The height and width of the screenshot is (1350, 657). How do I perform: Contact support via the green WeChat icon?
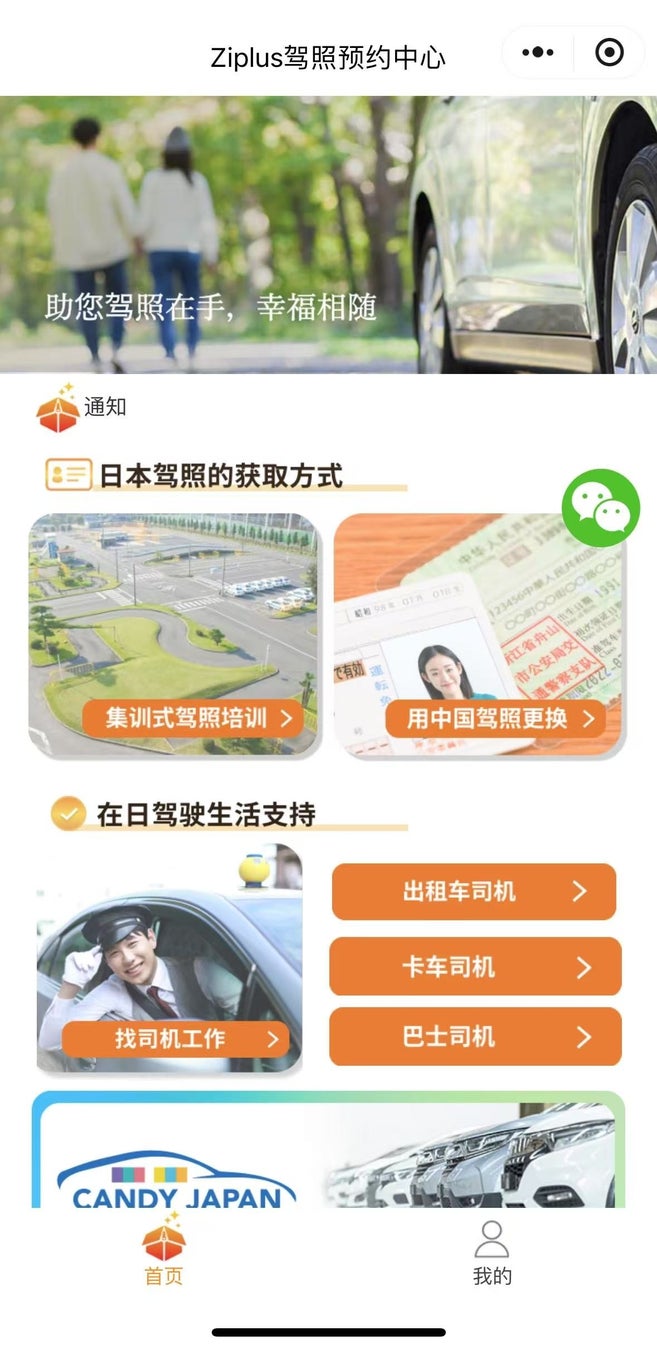point(600,508)
